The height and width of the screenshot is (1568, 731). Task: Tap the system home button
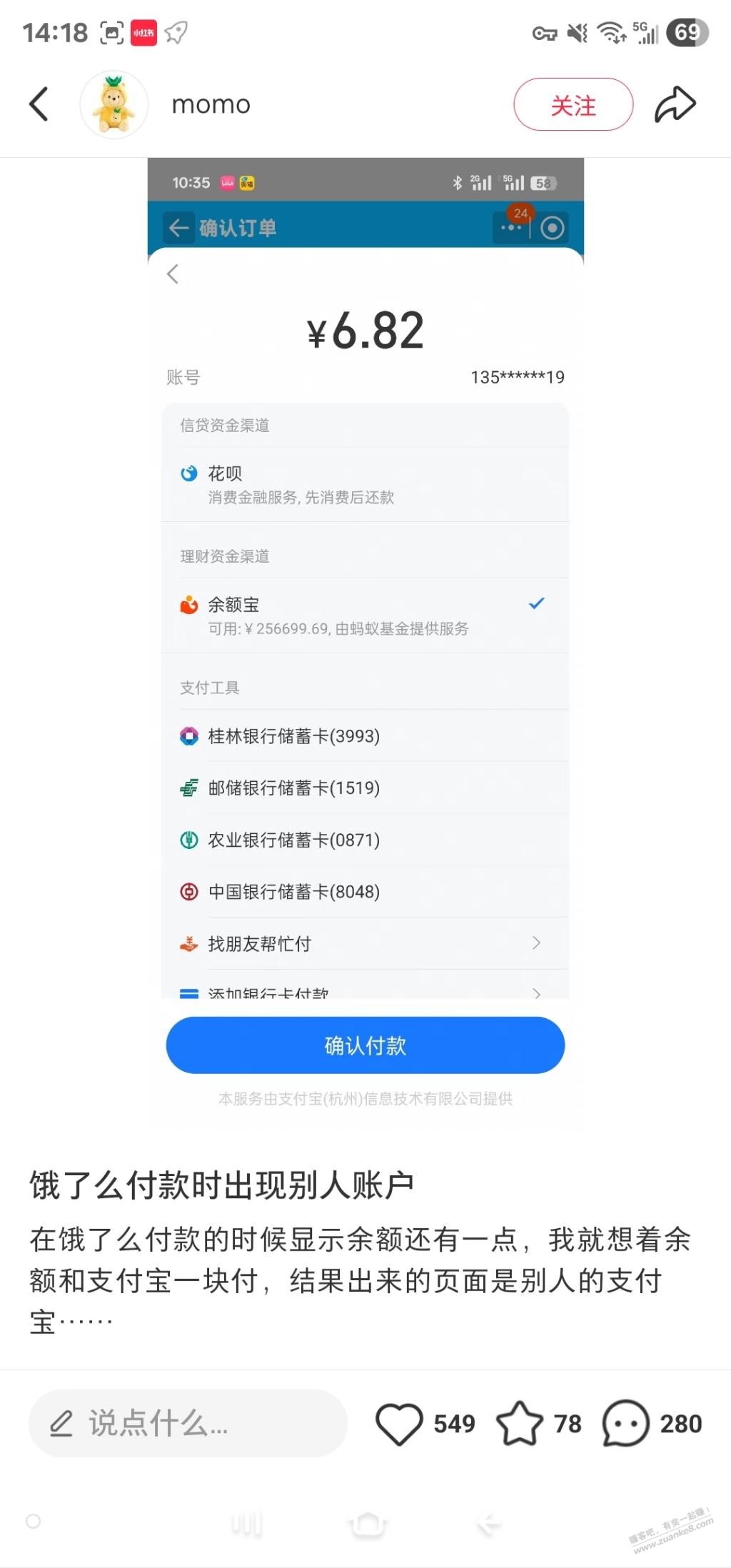pyautogui.click(x=368, y=1523)
